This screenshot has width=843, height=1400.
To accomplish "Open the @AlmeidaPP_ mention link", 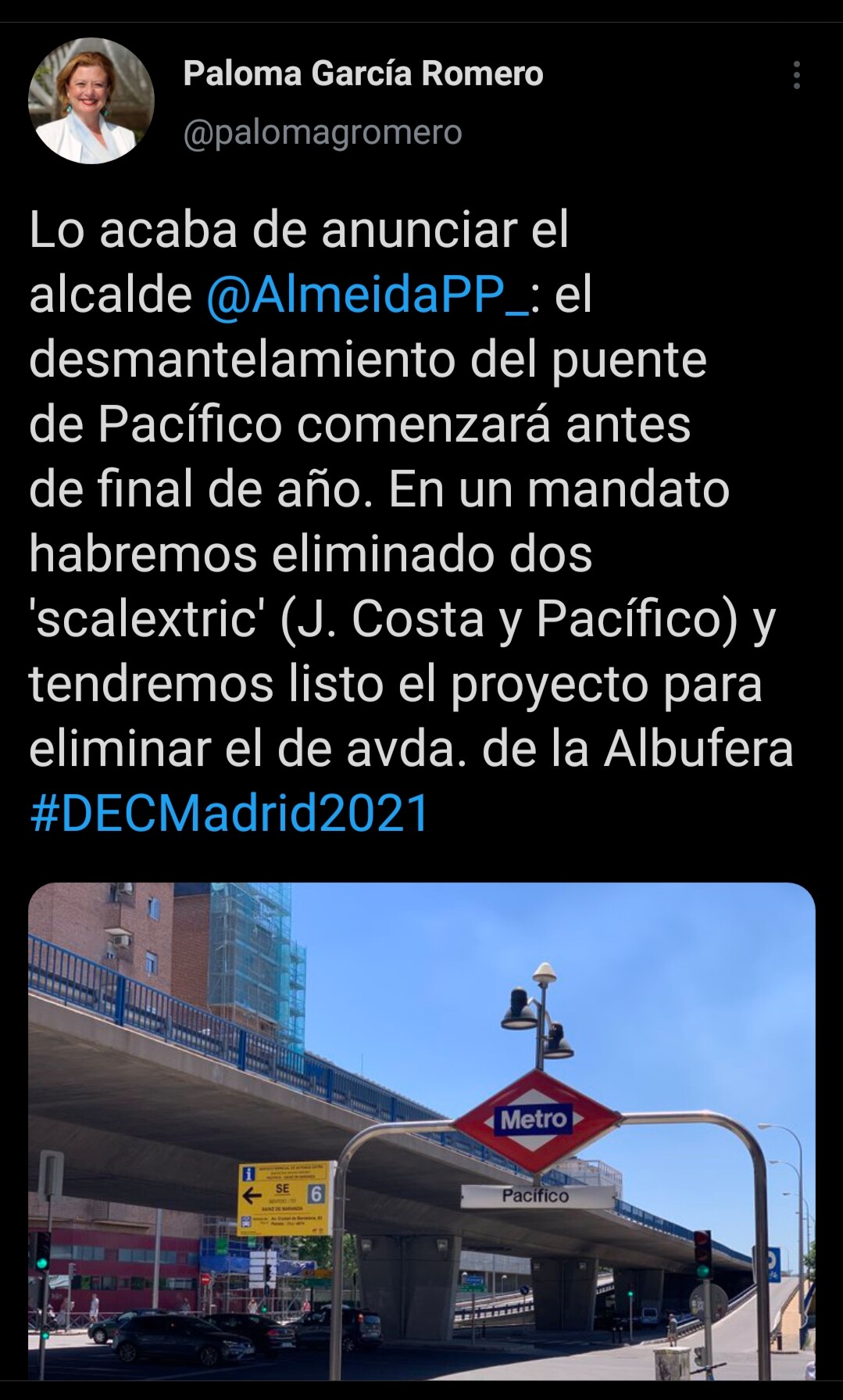I will click(x=368, y=295).
